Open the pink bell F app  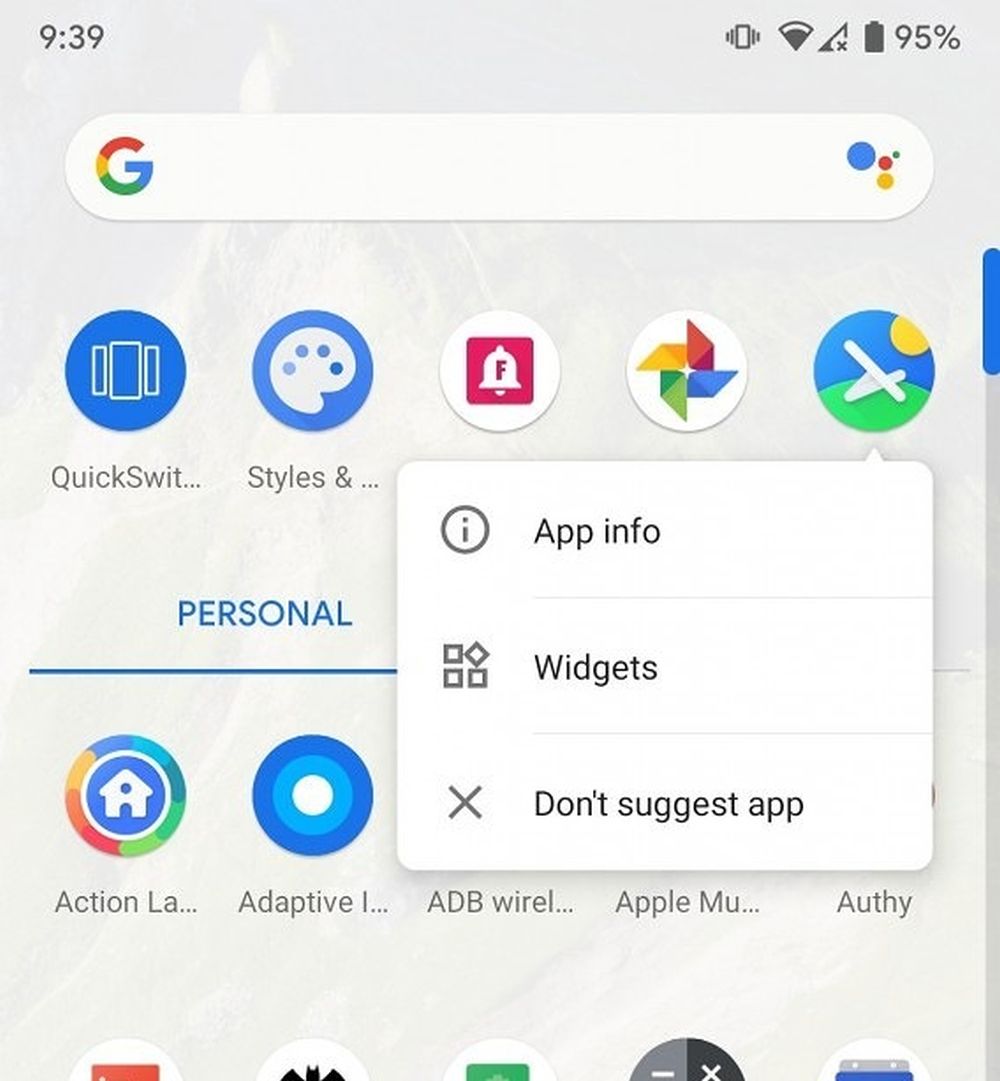(x=499, y=371)
